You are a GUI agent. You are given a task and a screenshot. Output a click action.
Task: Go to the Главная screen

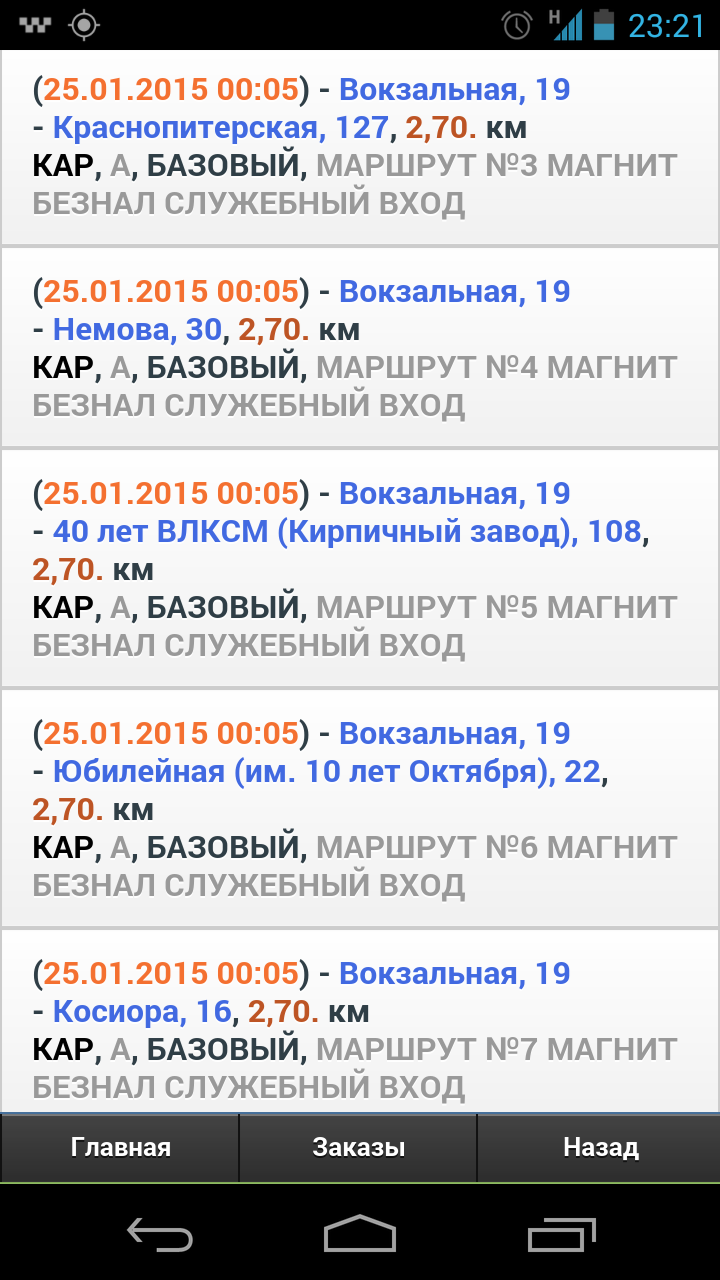tap(120, 1148)
